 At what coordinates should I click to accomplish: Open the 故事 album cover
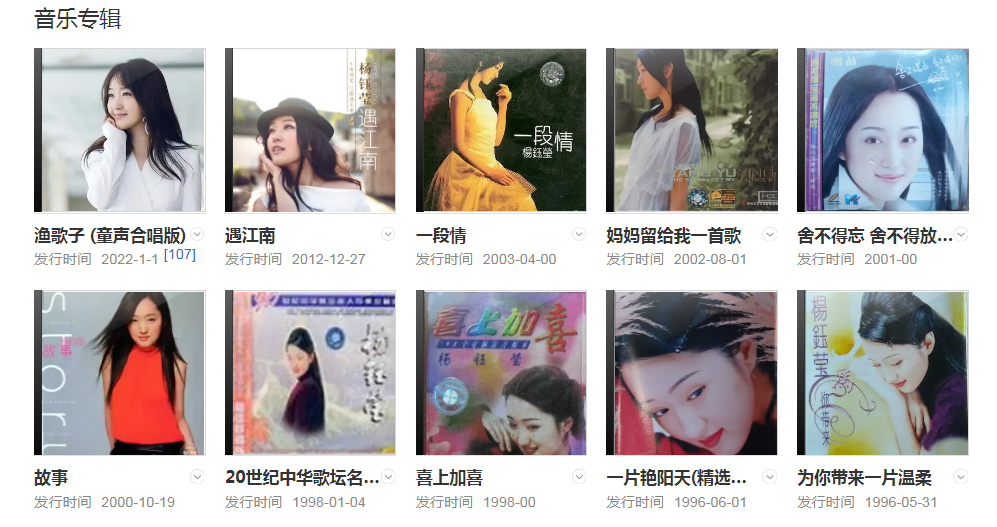point(120,373)
